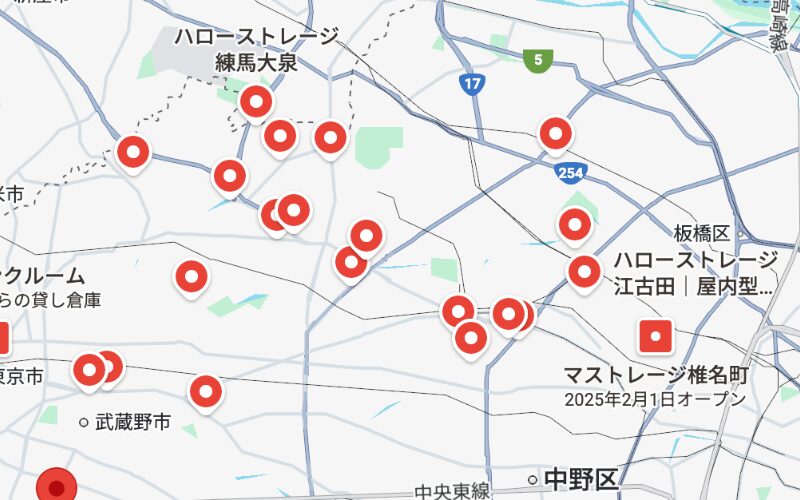Select the ハローストレージ 練馬大泉 pin
Viewport: 800px width, 500px height.
click(257, 101)
